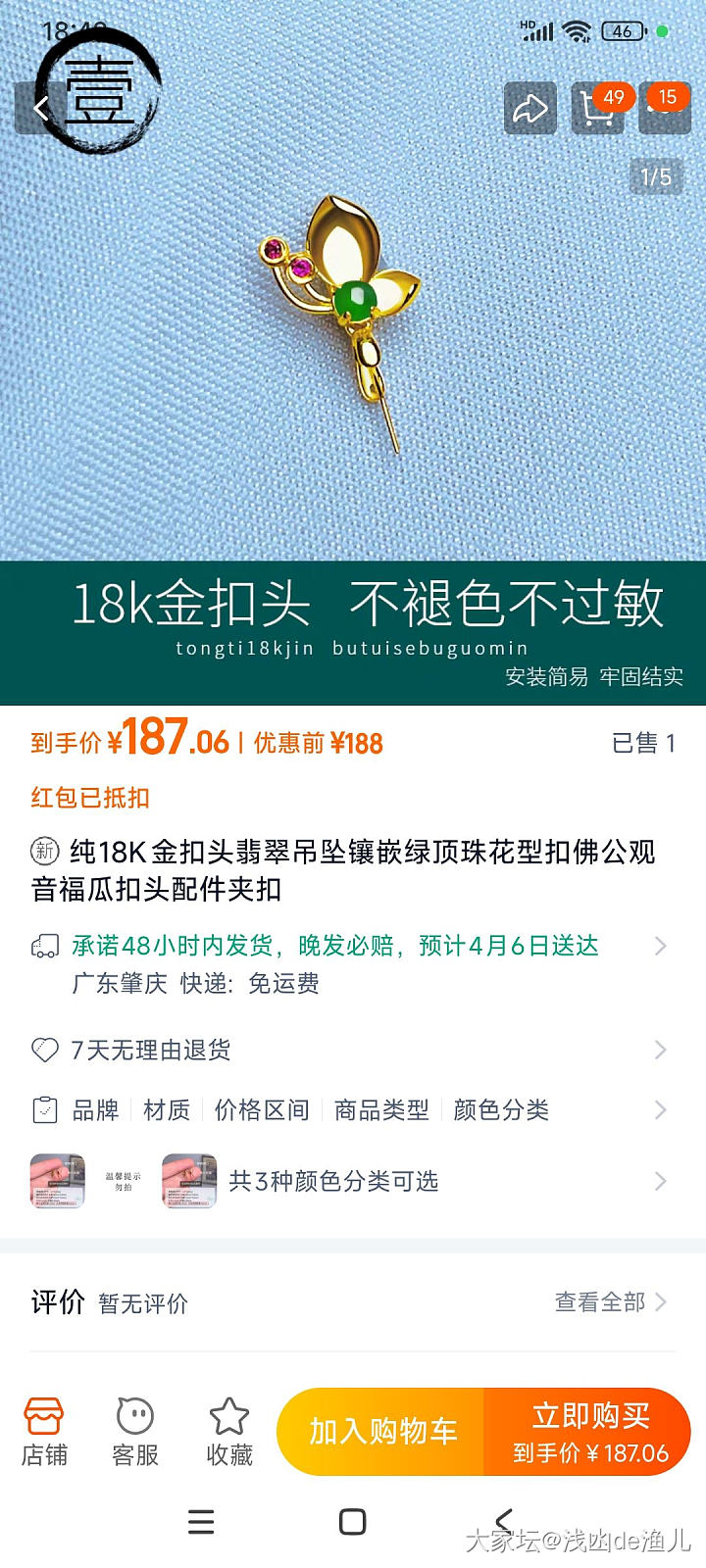Go back using the top-left arrow
The height and width of the screenshot is (1568, 706).
click(41, 108)
